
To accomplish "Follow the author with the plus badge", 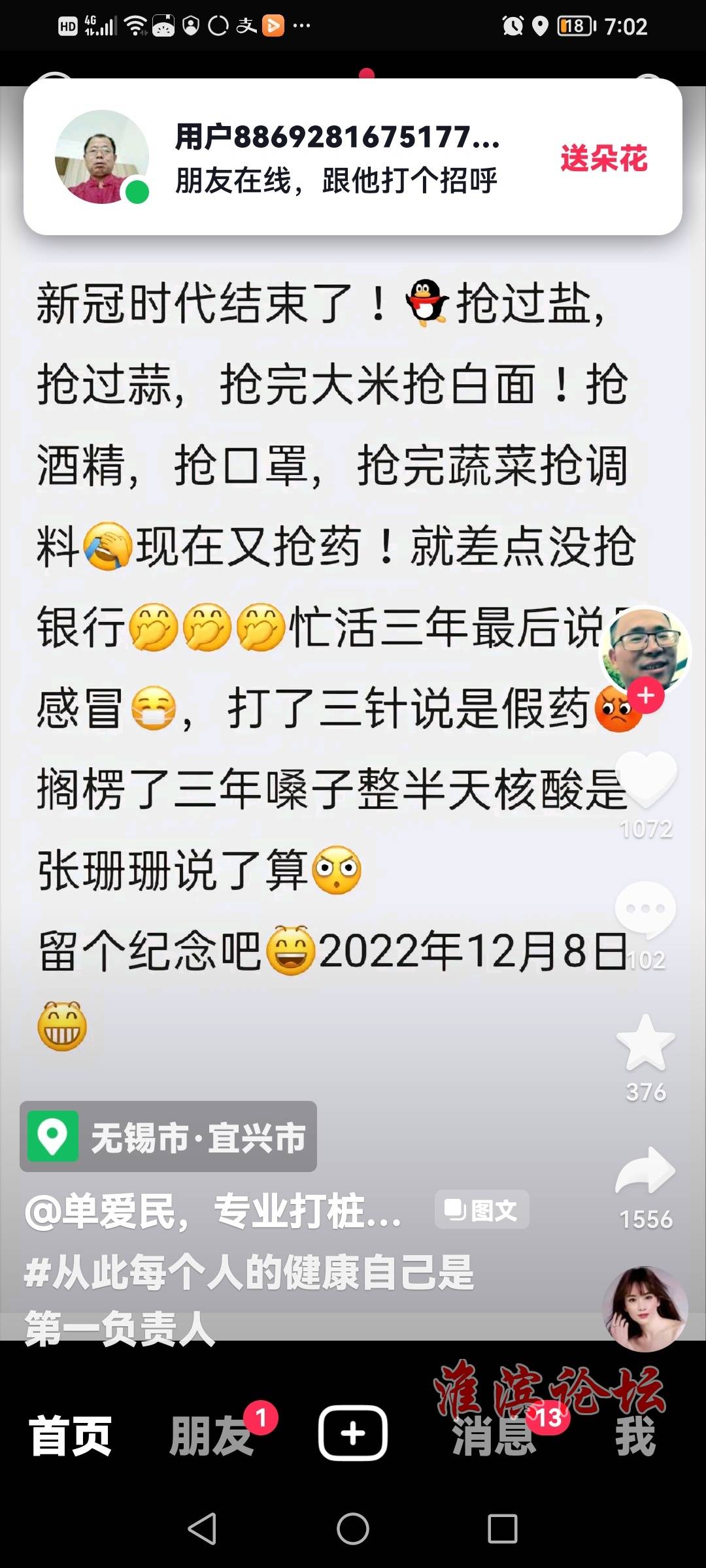I will click(x=646, y=696).
